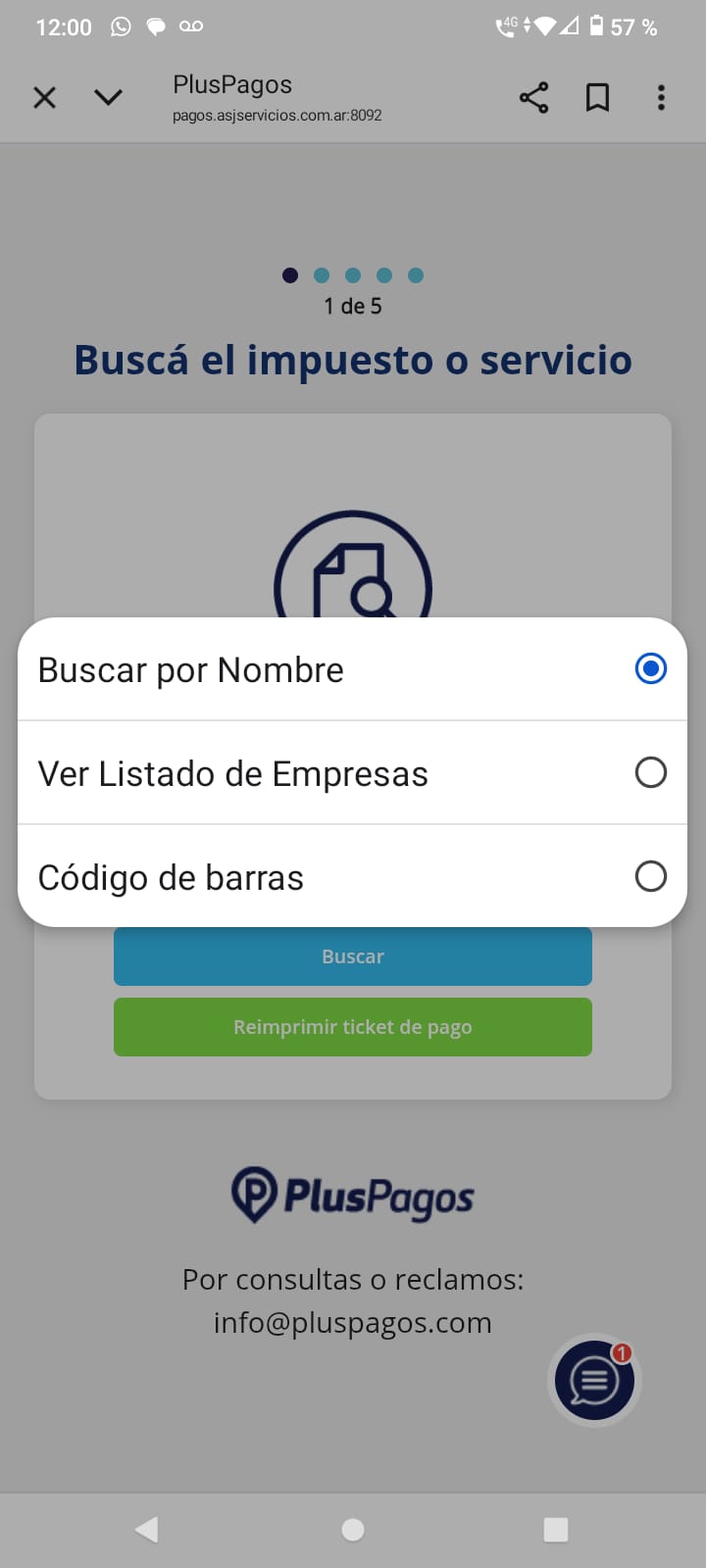Choose Ver Listado de Empresas
Viewport: 706px width, 1568px height.
[x=352, y=773]
